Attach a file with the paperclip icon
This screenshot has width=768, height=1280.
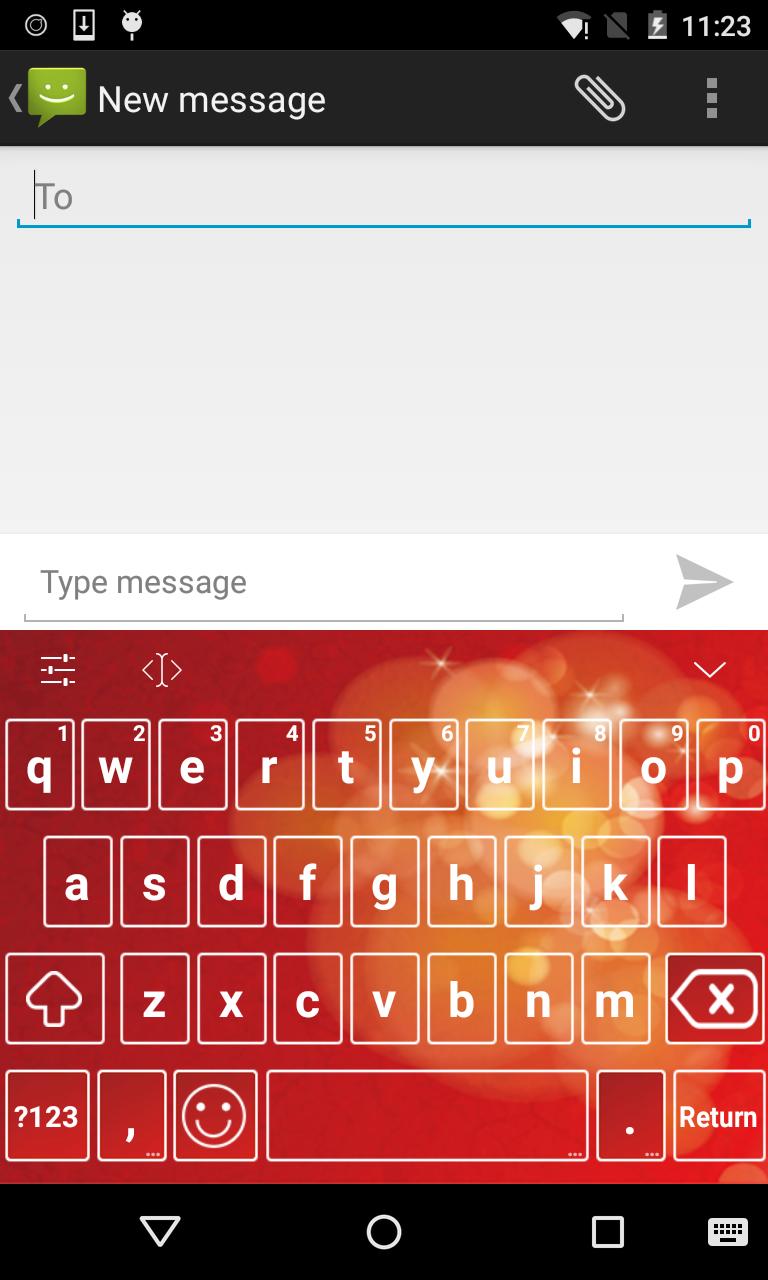pos(600,98)
